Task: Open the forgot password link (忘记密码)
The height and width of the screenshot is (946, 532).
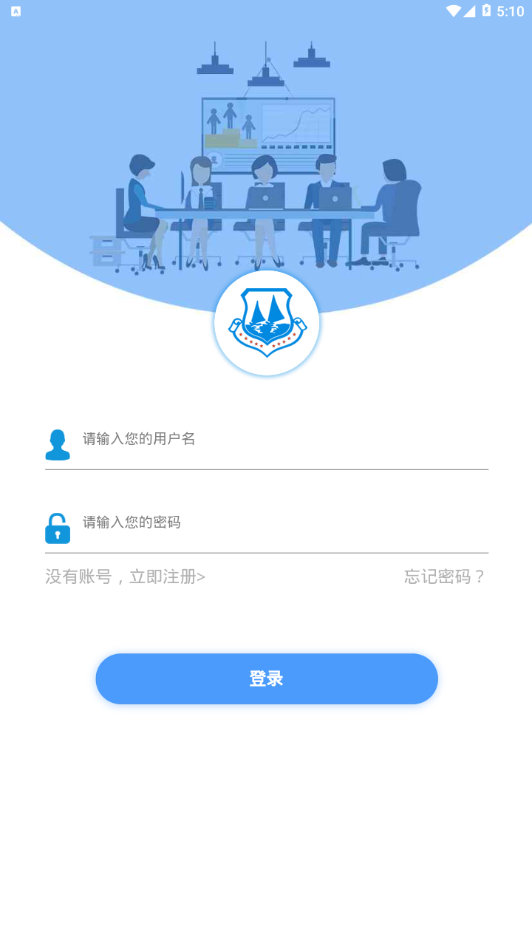Action: (x=445, y=577)
